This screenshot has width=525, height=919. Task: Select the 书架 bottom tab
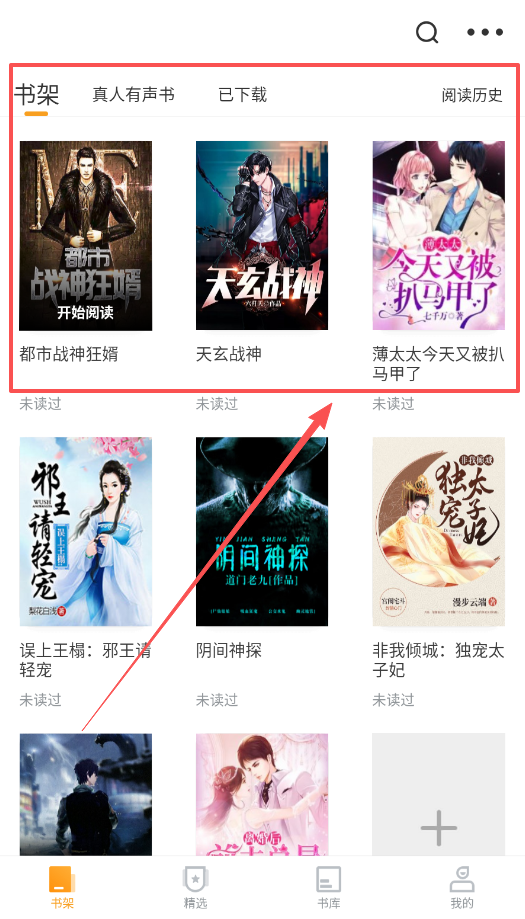62,887
